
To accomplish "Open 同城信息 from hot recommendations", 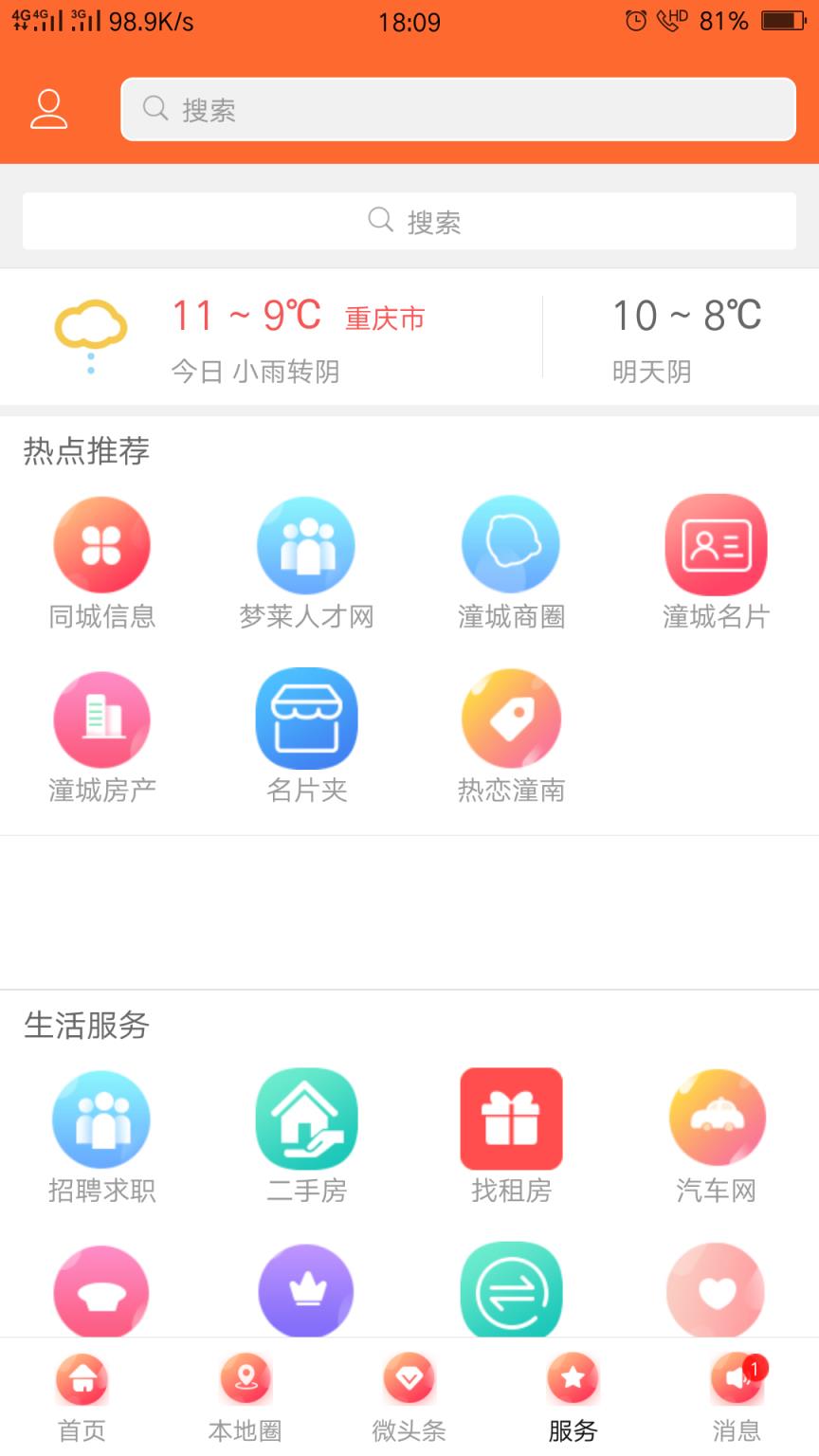I will (x=101, y=545).
